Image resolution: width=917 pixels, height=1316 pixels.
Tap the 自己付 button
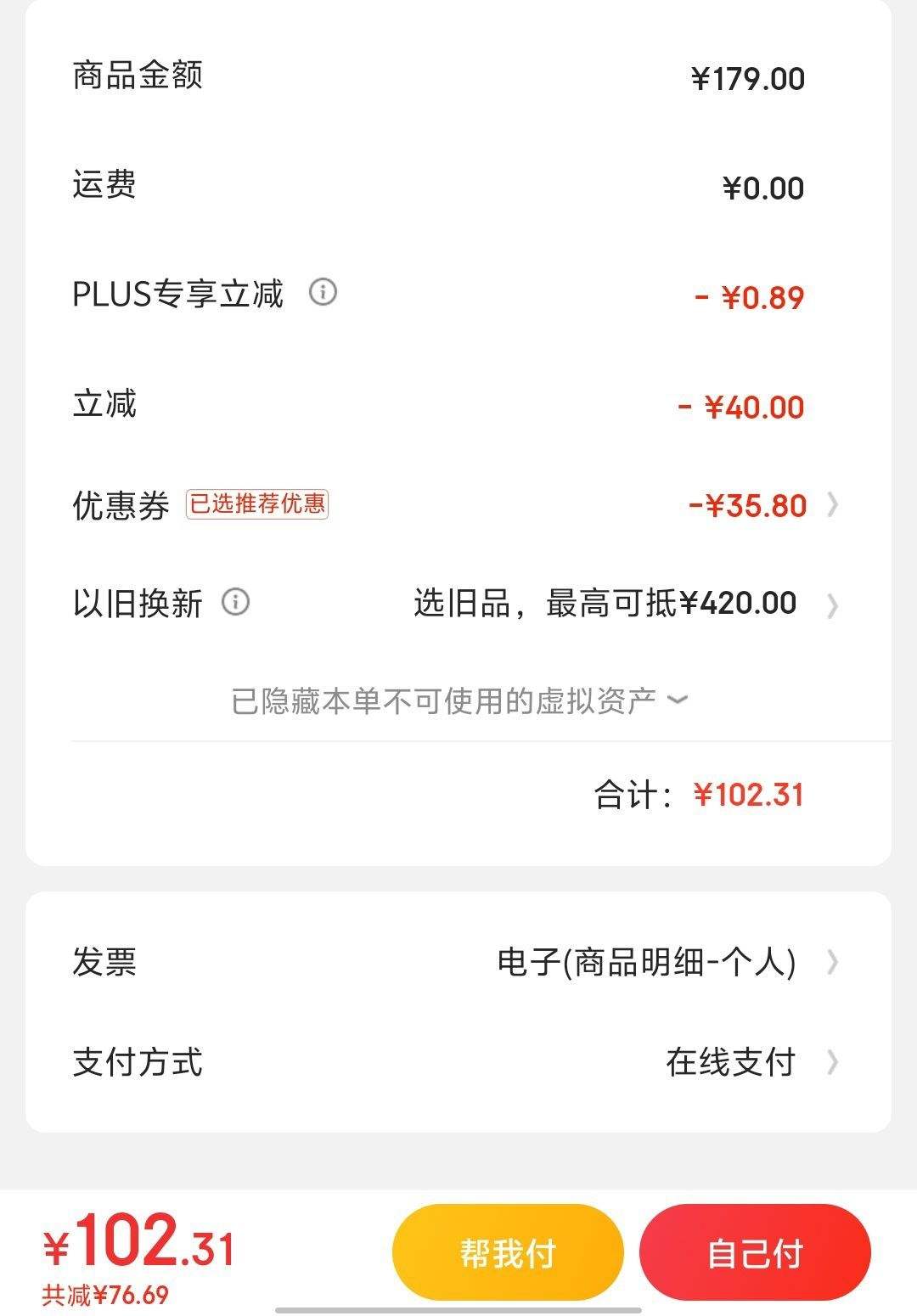click(x=755, y=1251)
